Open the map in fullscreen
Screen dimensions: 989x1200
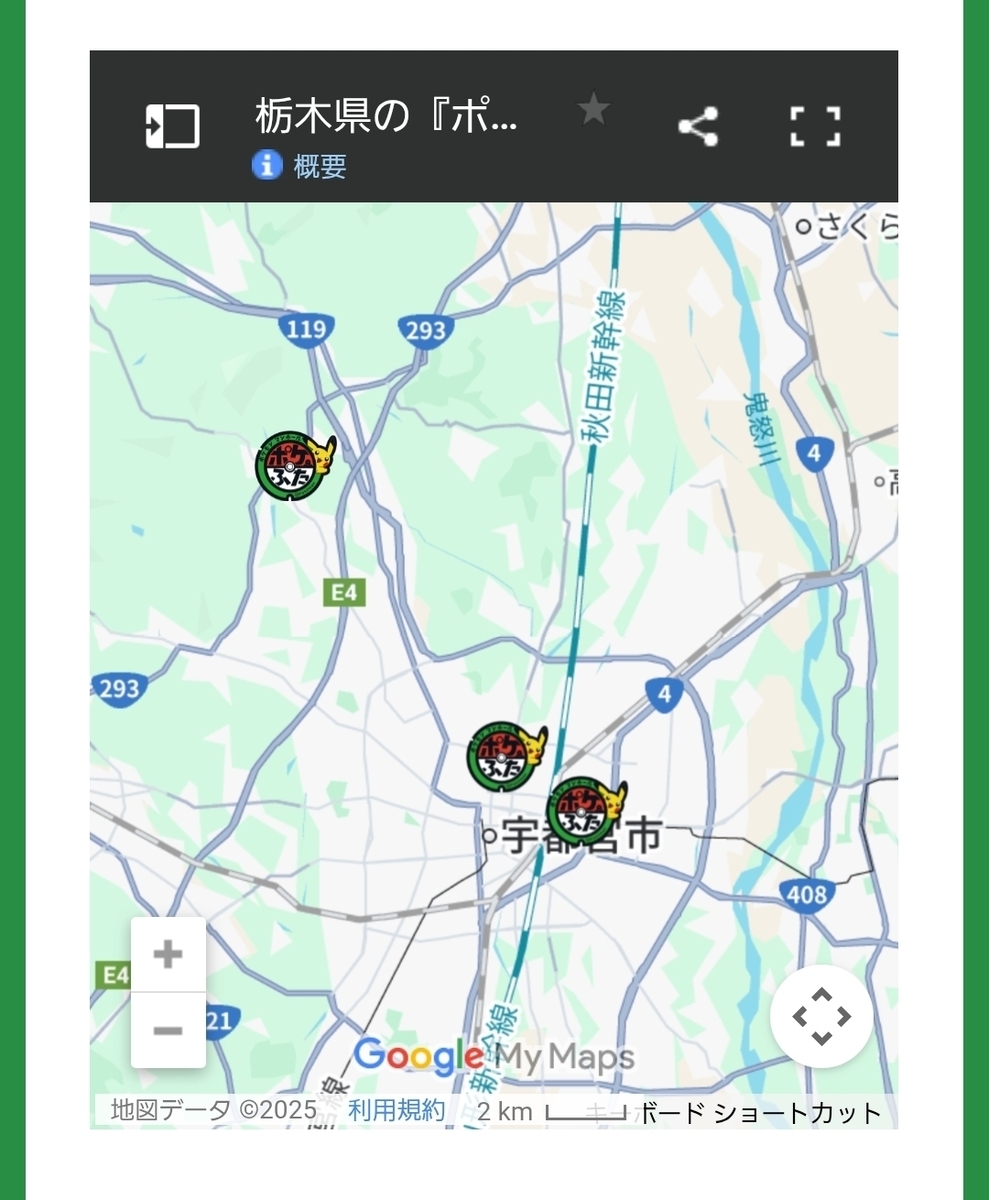click(x=815, y=127)
